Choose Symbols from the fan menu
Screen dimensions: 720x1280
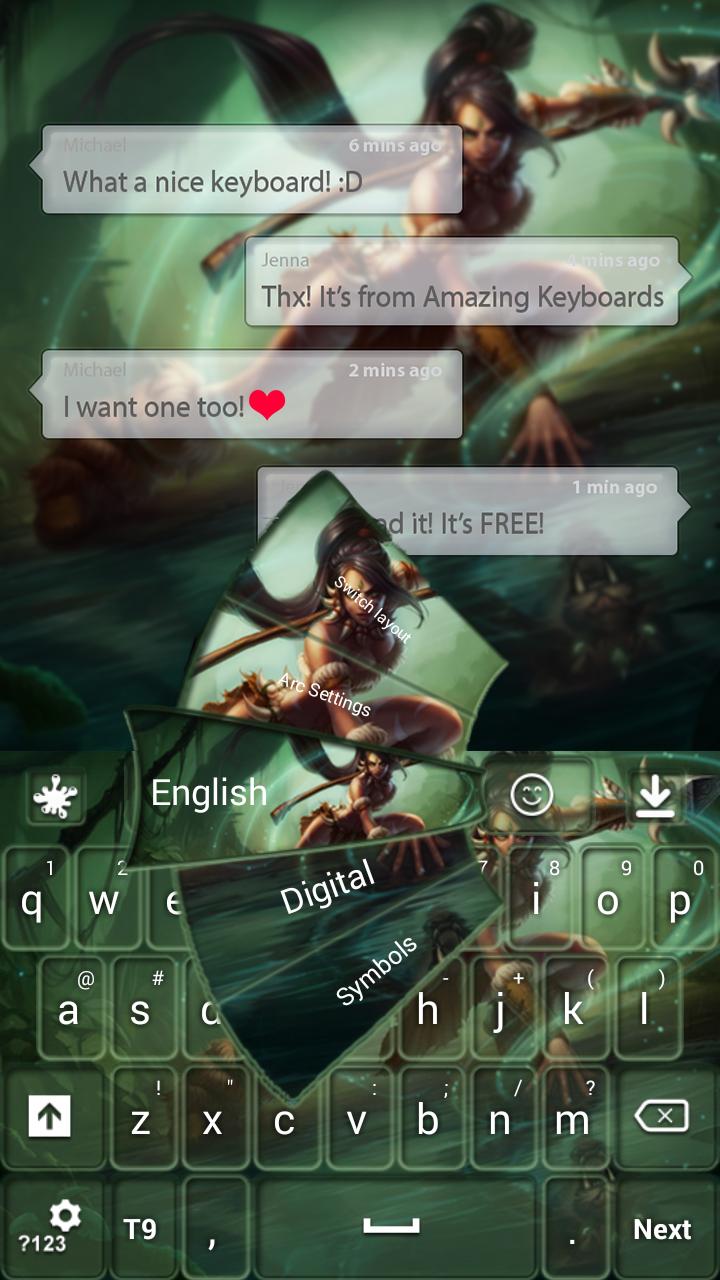tap(377, 965)
